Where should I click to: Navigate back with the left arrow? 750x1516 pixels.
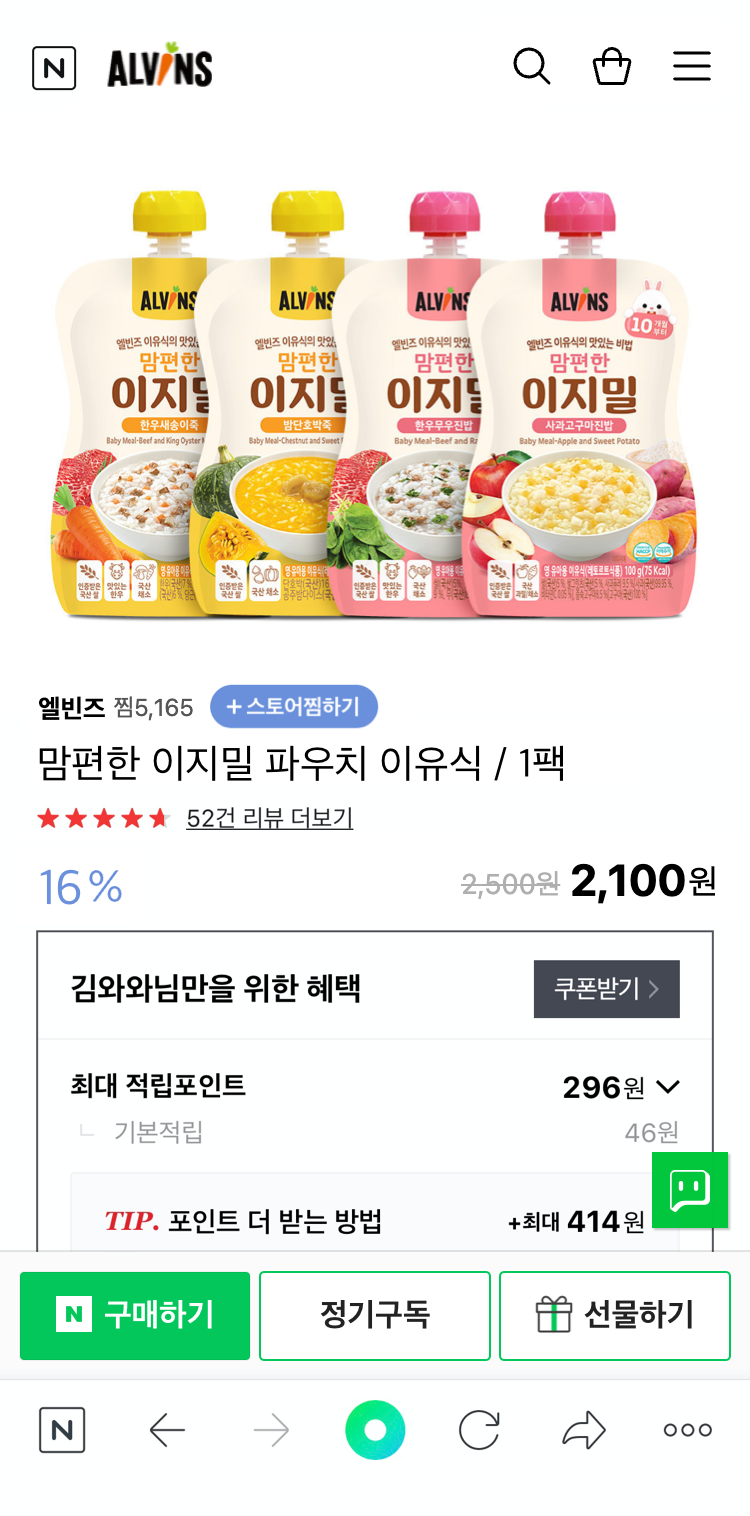coord(167,1430)
